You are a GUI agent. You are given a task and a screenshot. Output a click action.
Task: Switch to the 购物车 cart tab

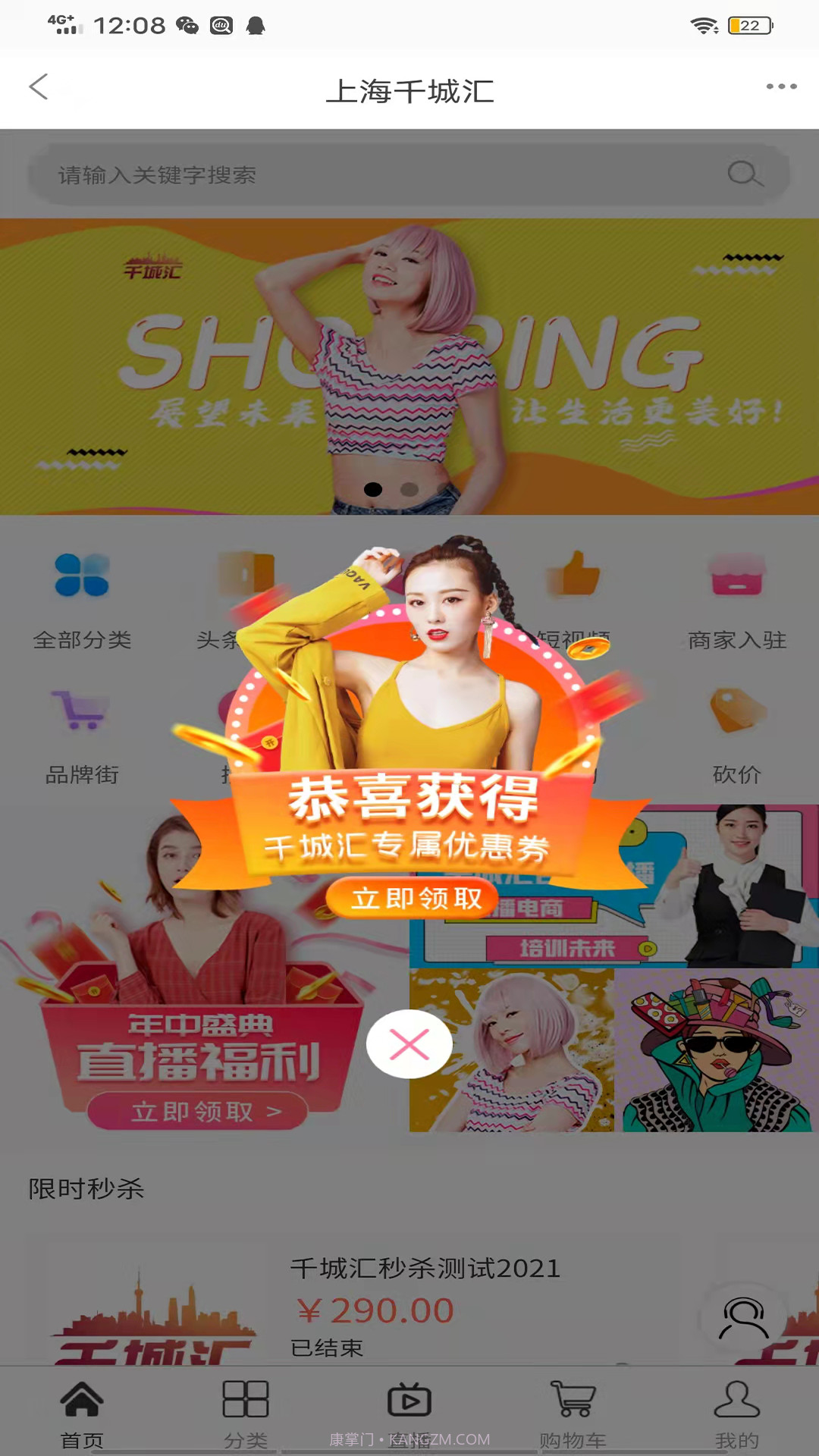[573, 1410]
